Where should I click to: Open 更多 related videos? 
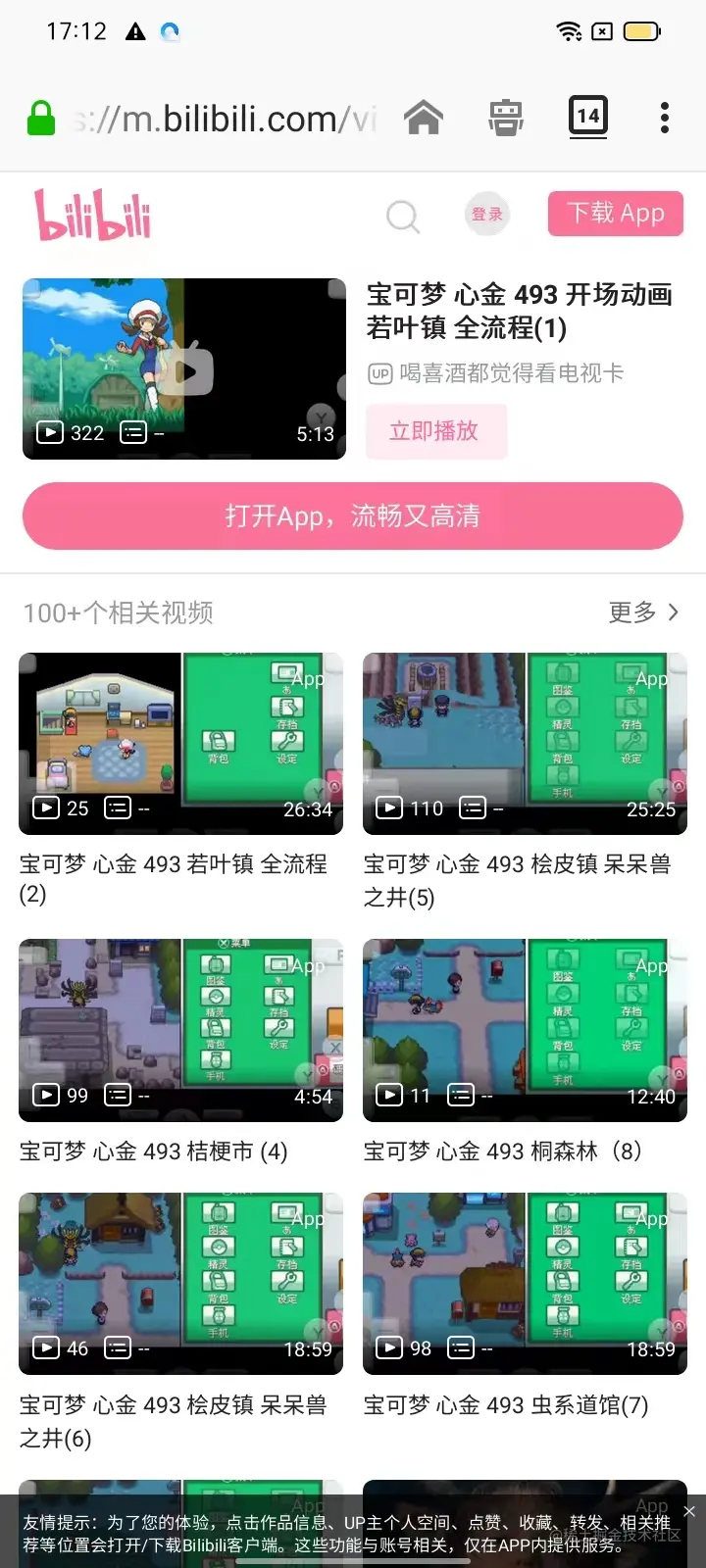coord(643,612)
